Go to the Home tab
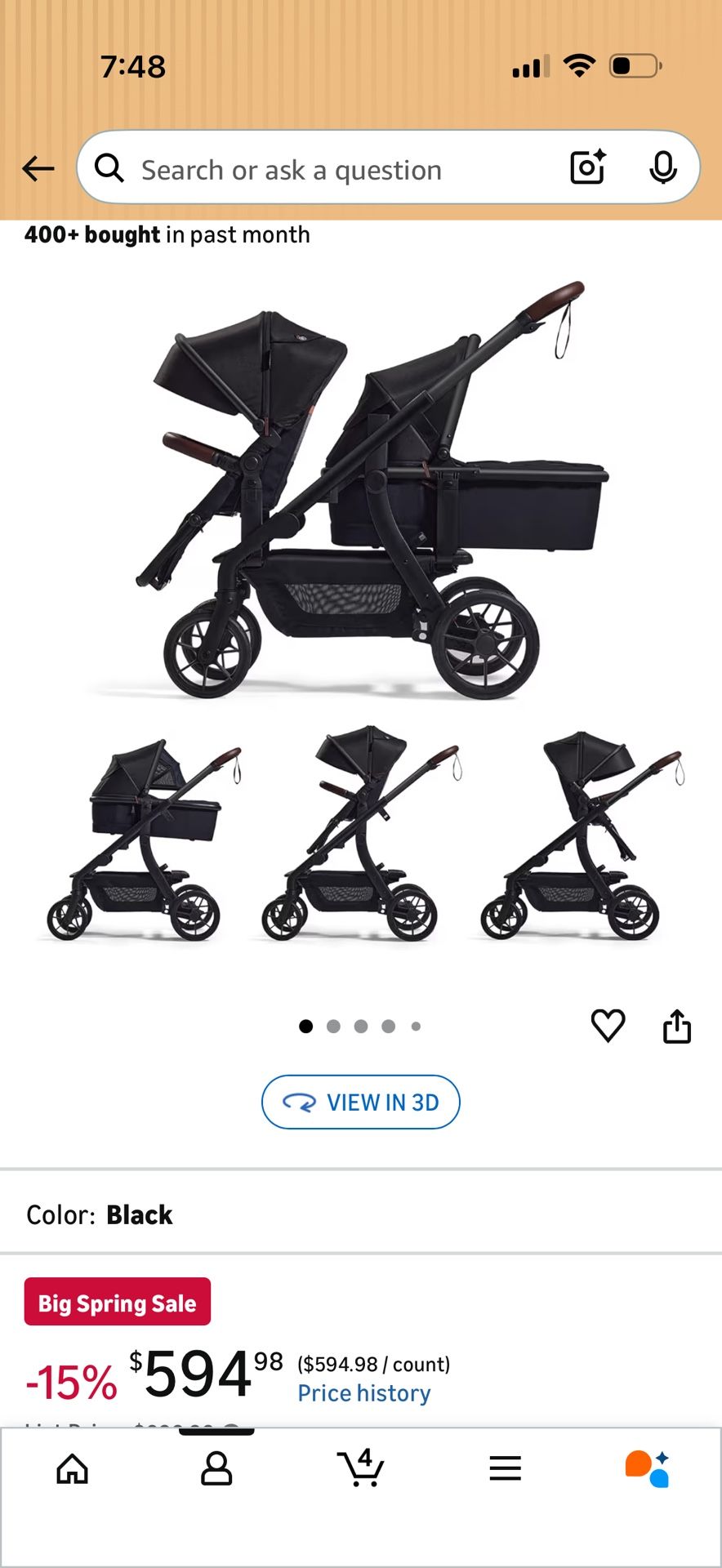722x1568 pixels. [72, 1468]
